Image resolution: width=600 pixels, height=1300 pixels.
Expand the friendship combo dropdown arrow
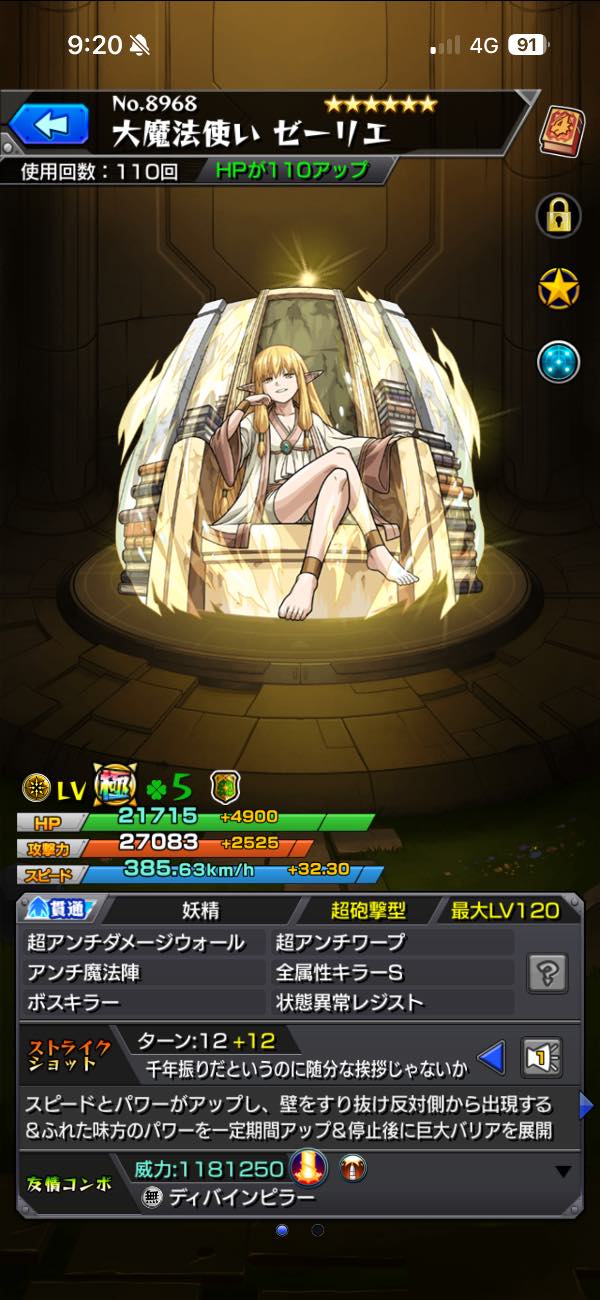pos(563,1172)
